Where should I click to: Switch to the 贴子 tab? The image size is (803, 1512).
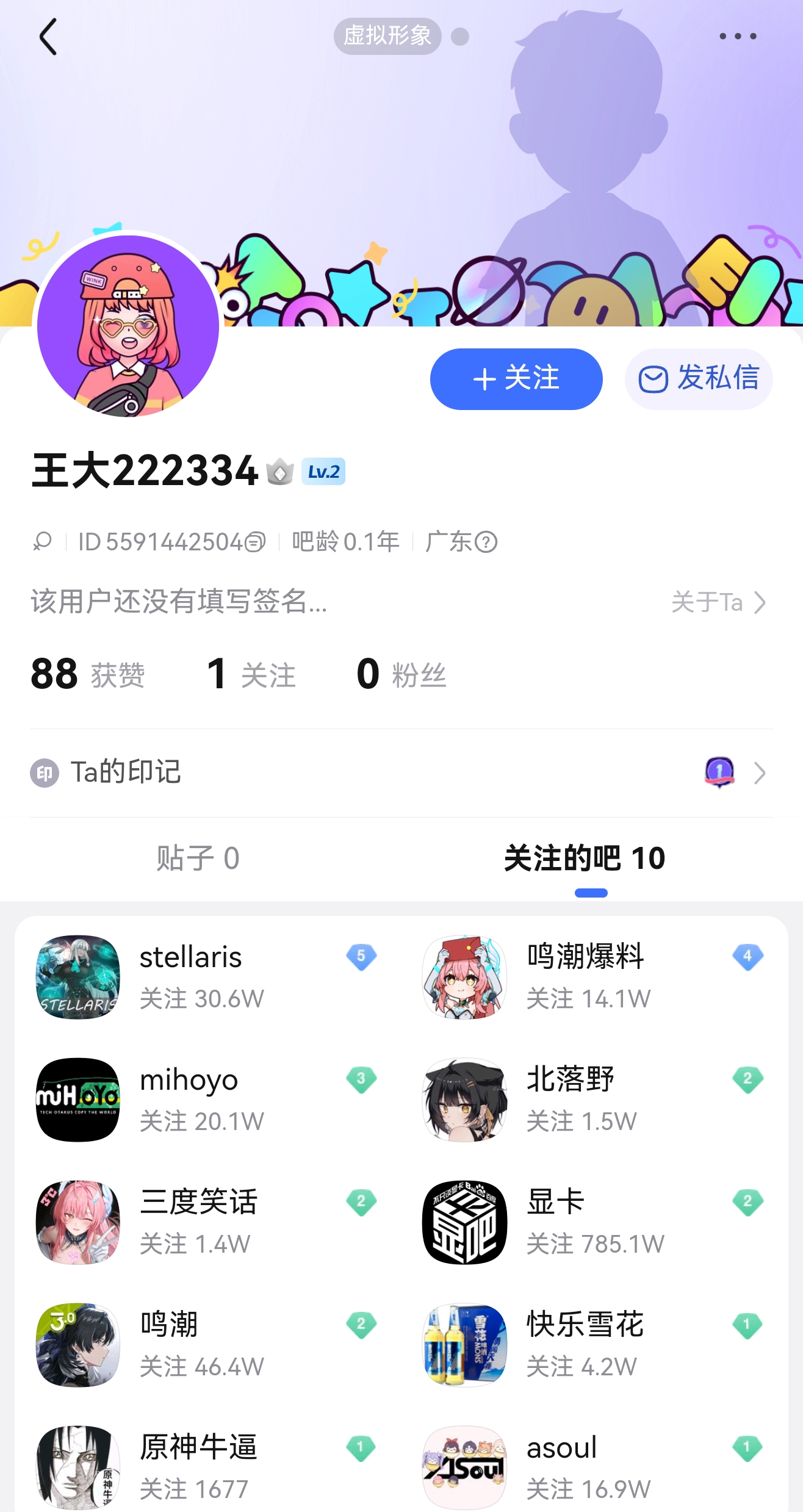pos(198,859)
